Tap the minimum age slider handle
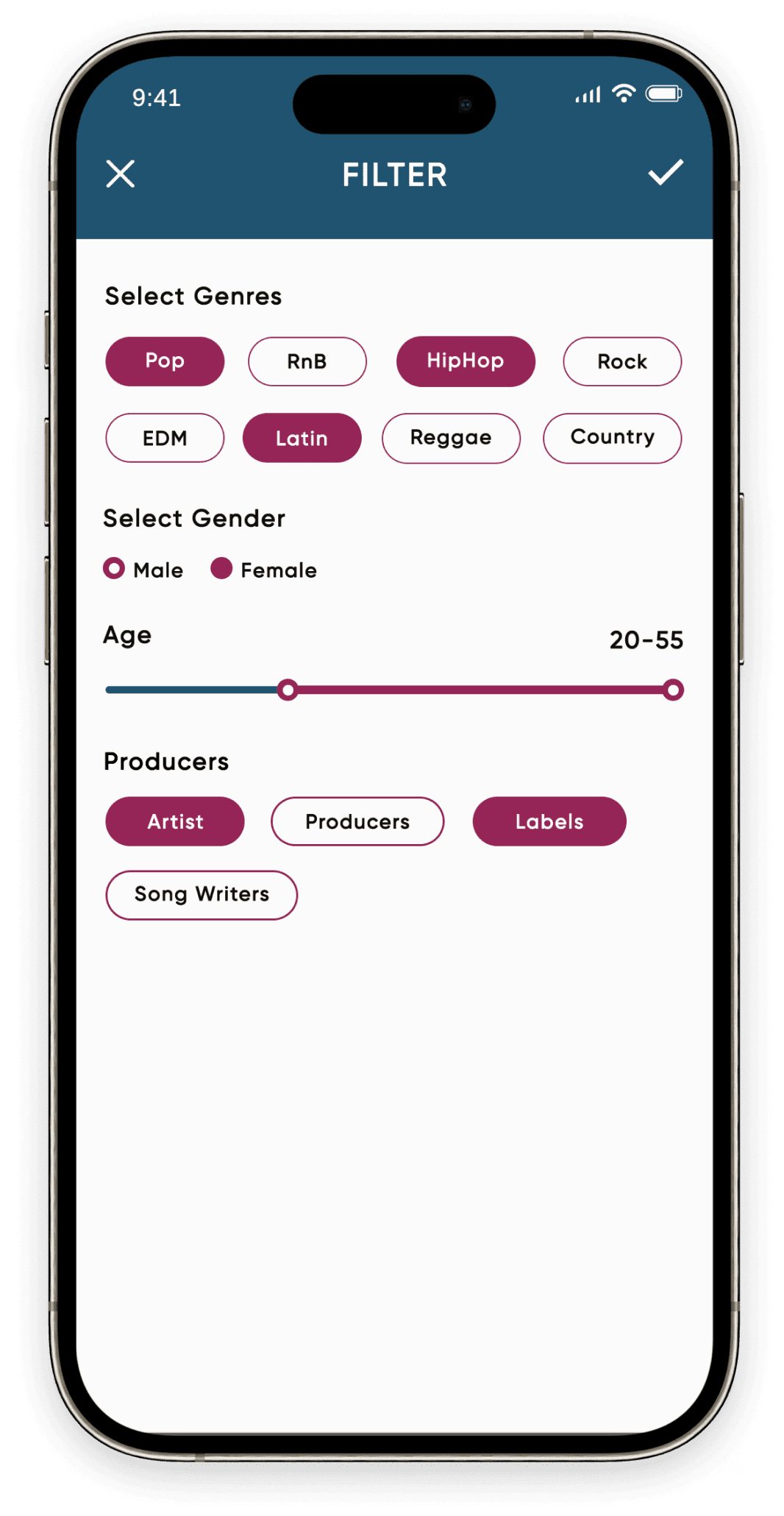The height and width of the screenshot is (1516, 784). pyautogui.click(x=288, y=690)
